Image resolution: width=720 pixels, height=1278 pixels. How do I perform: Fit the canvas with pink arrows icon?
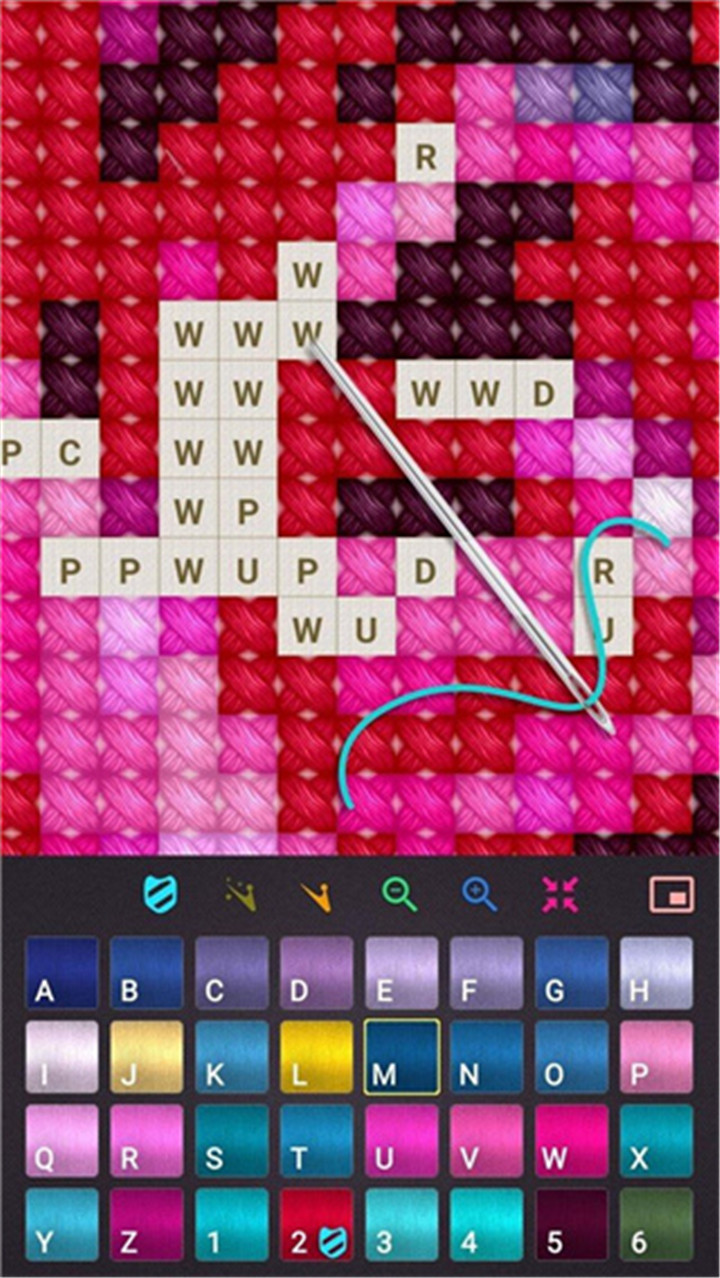pos(561,895)
